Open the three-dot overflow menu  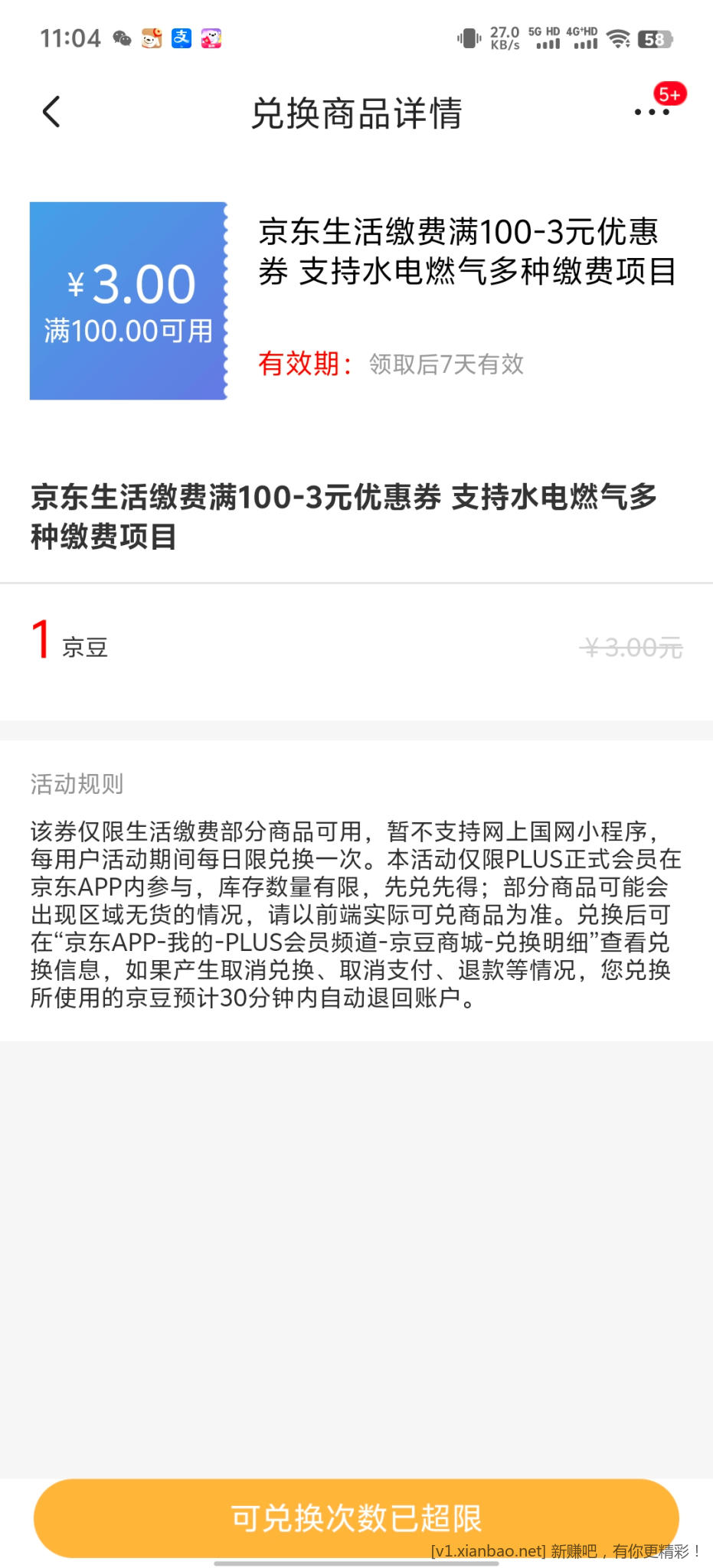tap(652, 113)
